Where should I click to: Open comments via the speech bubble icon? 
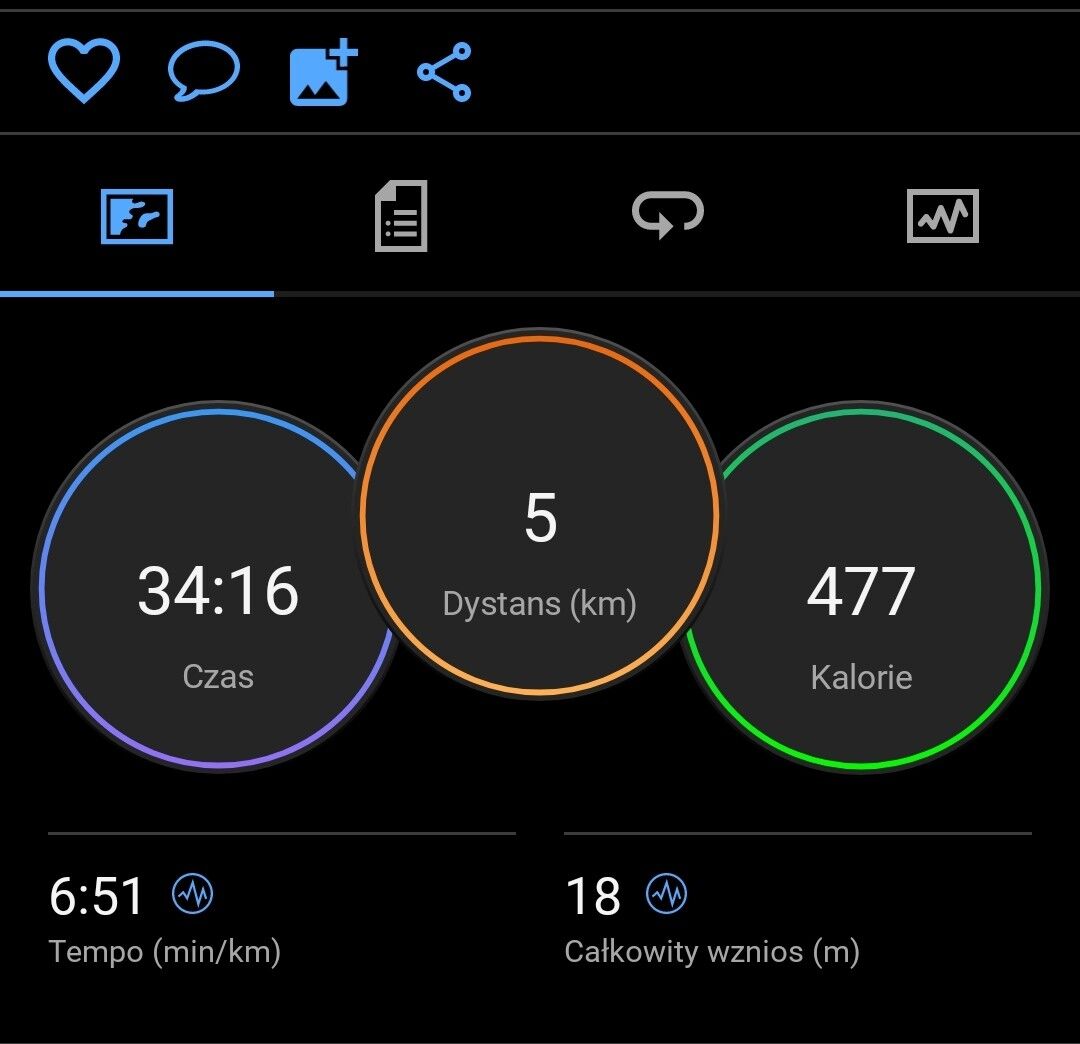tap(204, 72)
